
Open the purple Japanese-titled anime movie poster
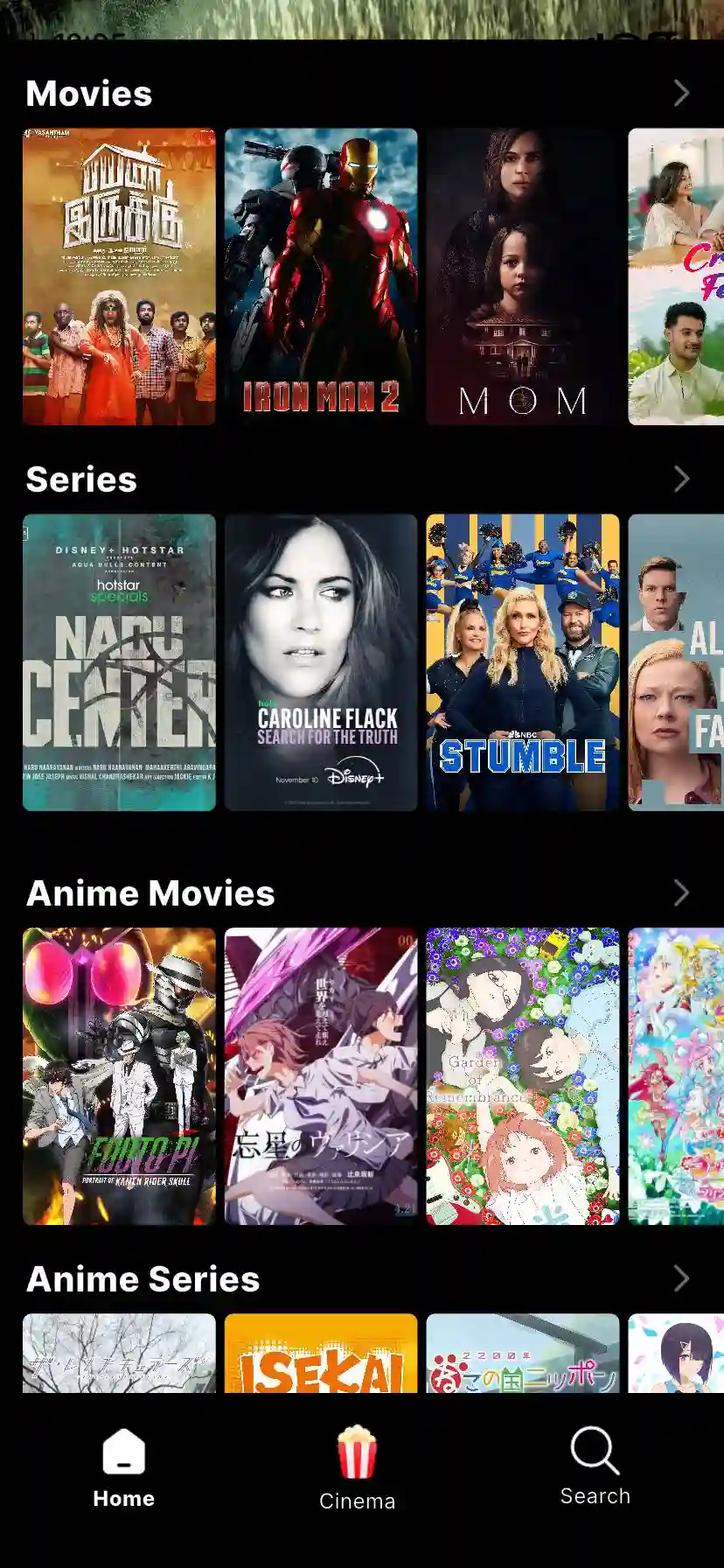click(321, 1076)
